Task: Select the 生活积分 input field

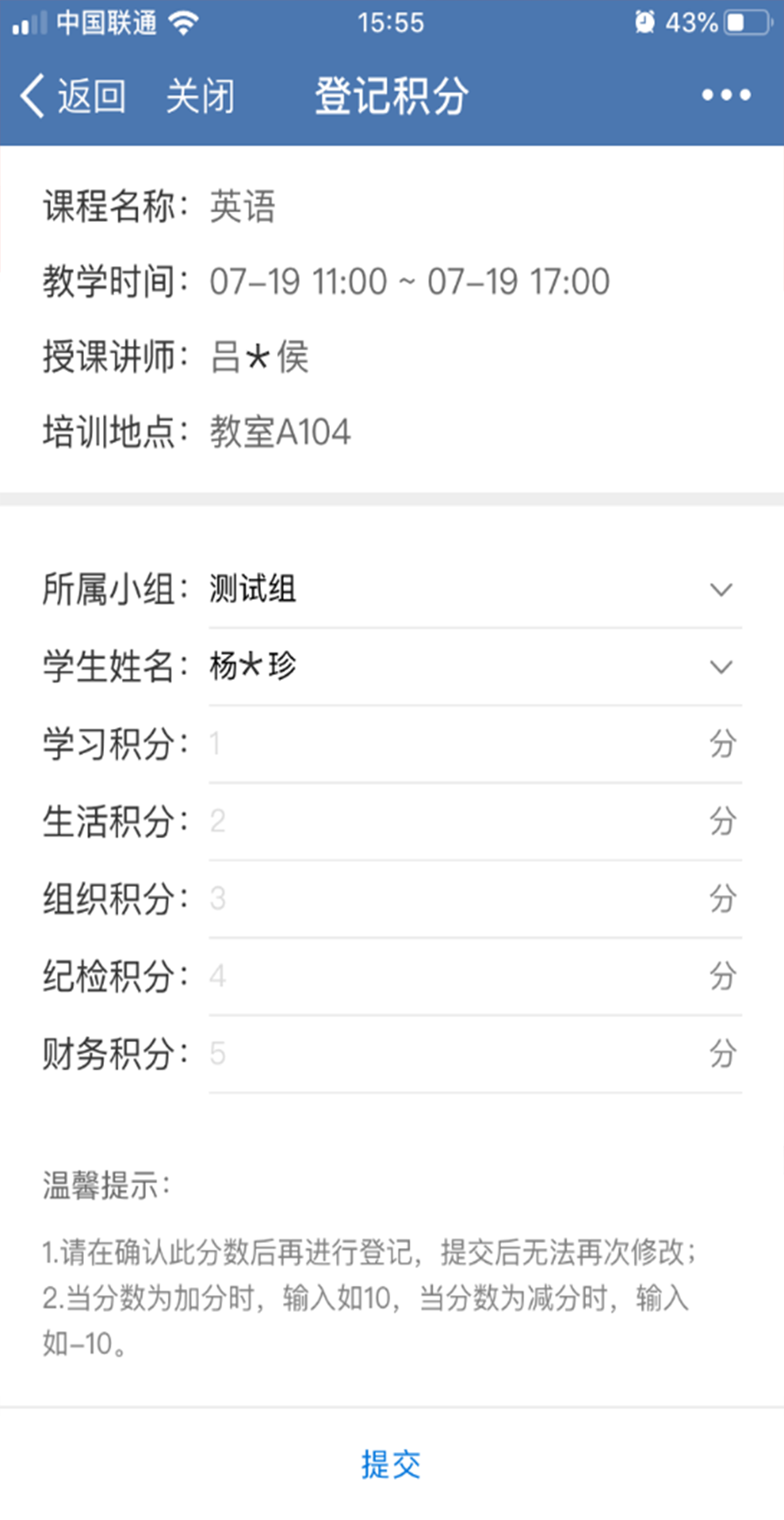Action: 453,821
